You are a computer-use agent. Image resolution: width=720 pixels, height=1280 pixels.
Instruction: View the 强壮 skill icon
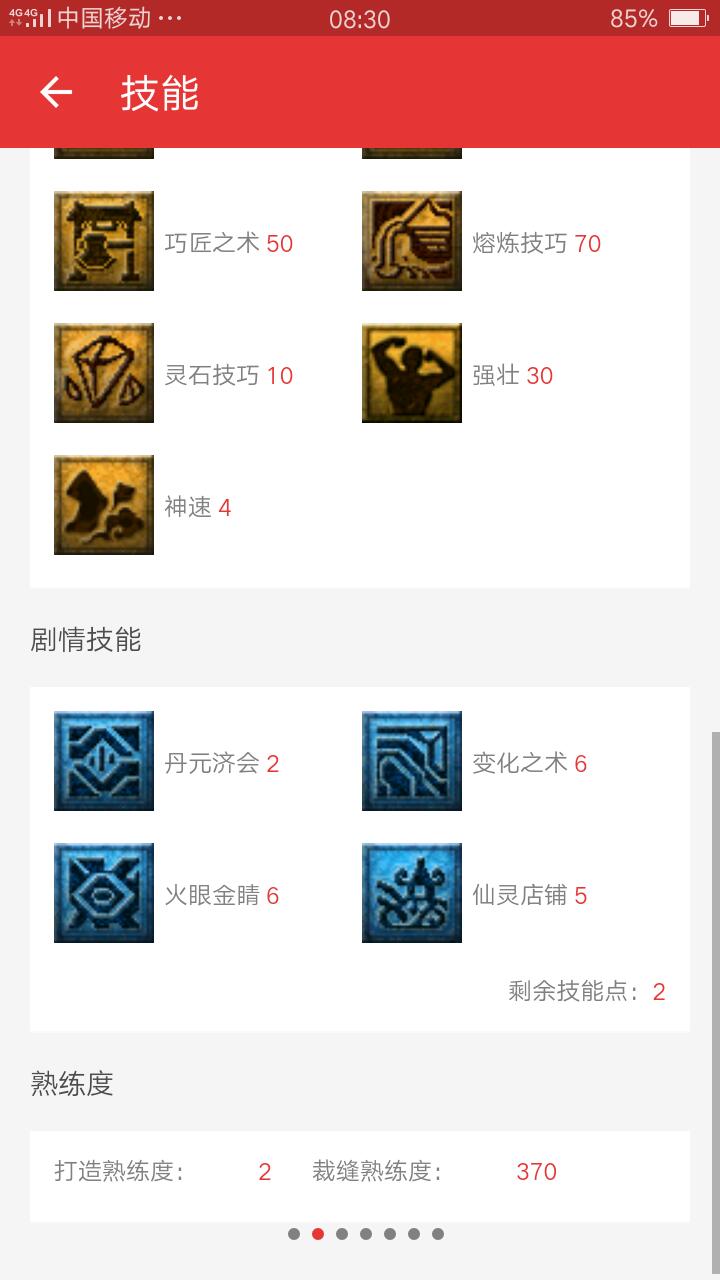[x=412, y=373]
